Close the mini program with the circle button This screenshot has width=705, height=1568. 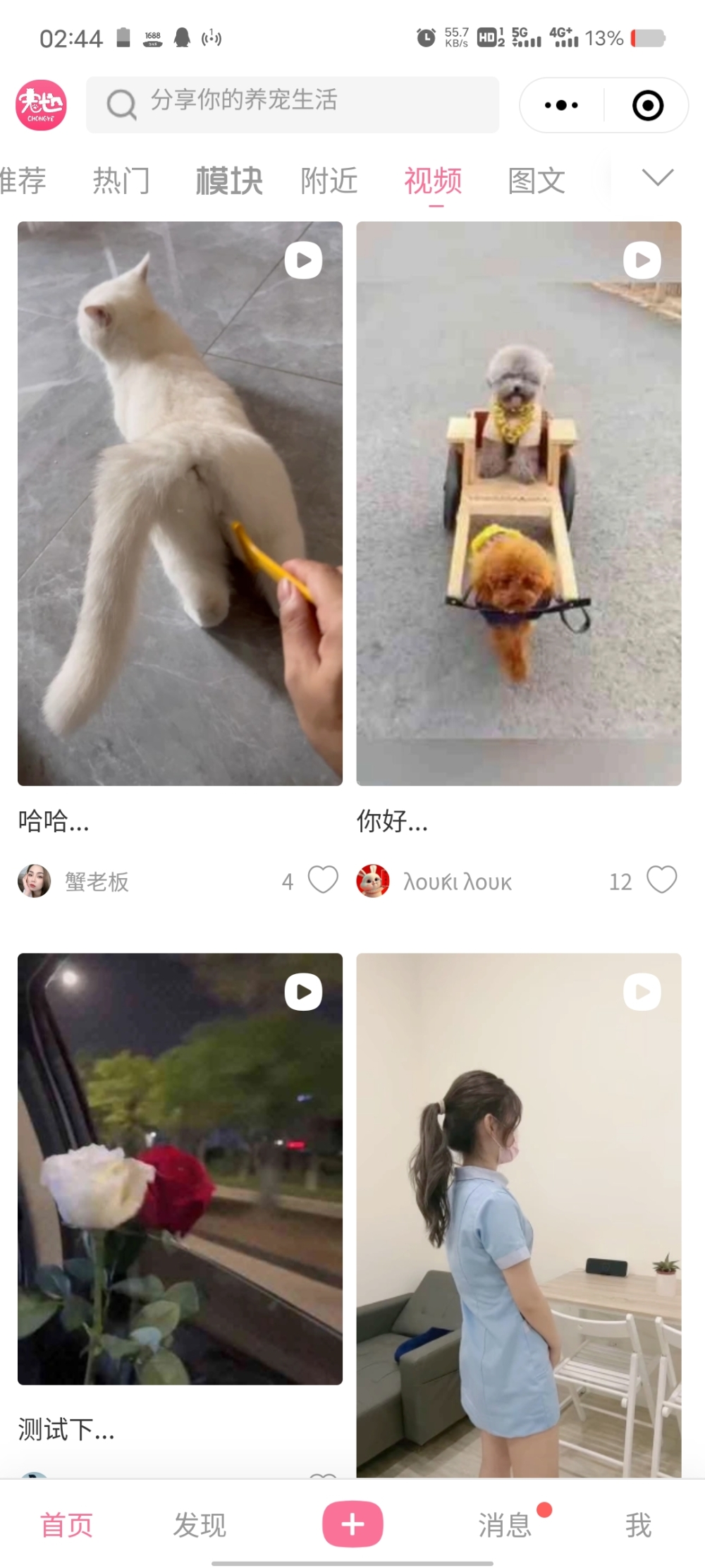coord(647,105)
